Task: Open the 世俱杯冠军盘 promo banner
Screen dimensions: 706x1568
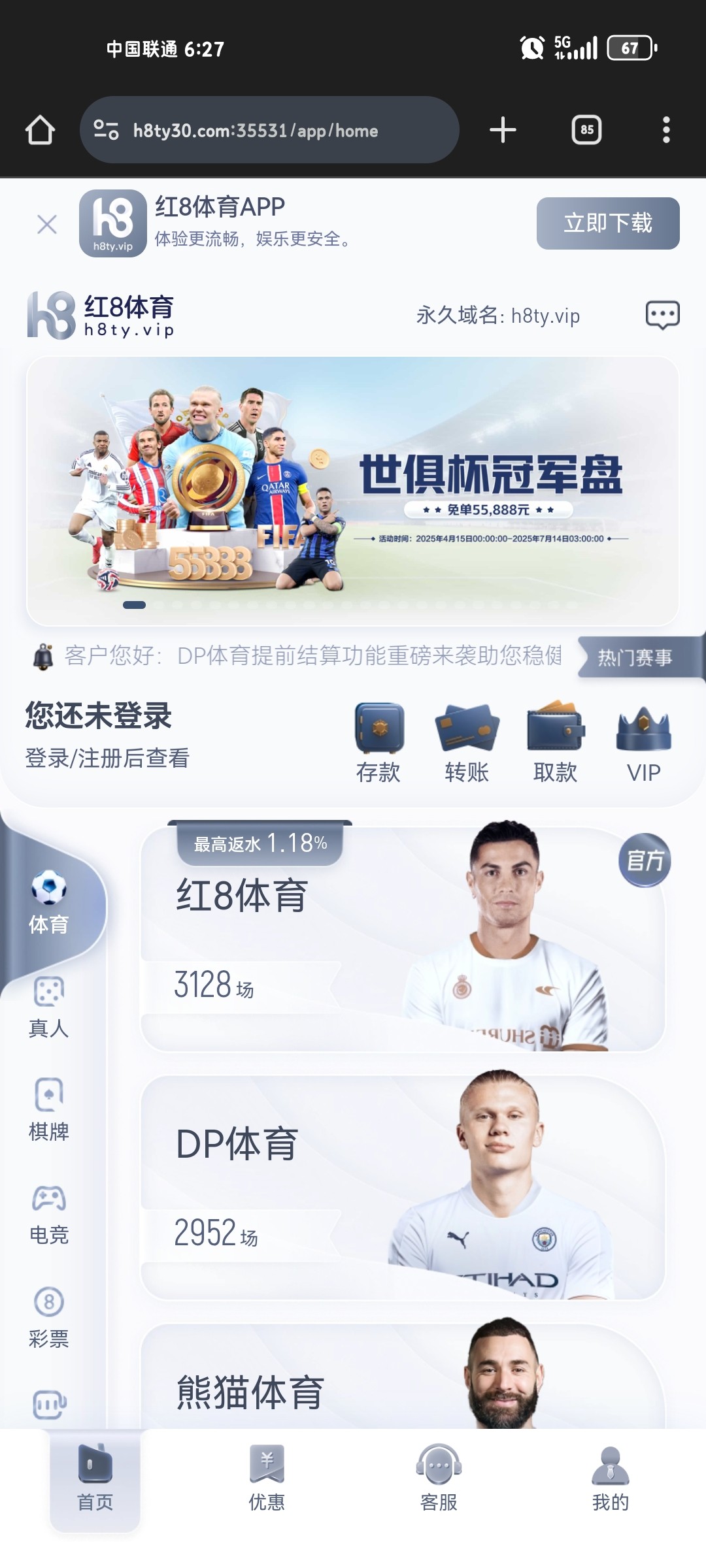Action: click(353, 490)
